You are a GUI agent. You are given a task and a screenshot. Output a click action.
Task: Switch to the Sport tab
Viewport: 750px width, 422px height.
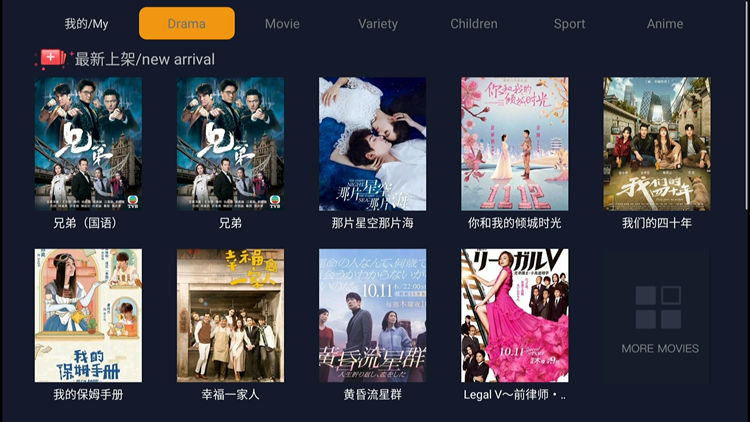[570, 23]
